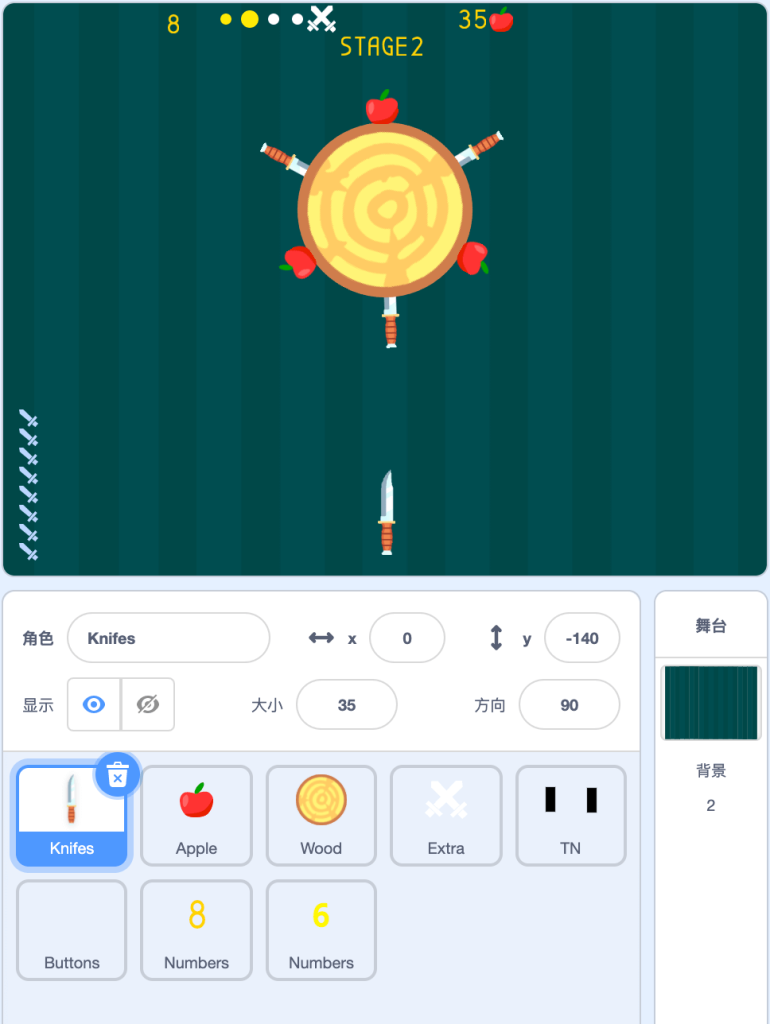Edit the y position field
The width and height of the screenshot is (770, 1024).
point(581,638)
